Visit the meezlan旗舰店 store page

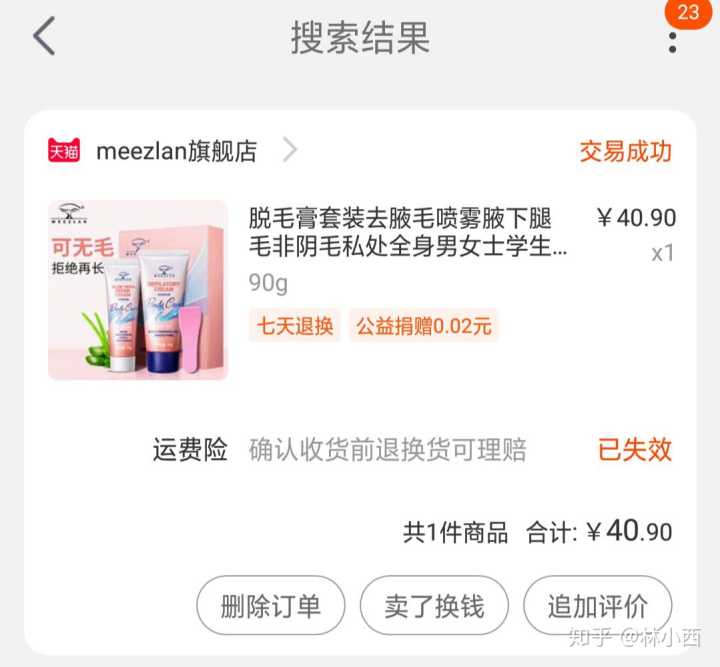(x=176, y=151)
